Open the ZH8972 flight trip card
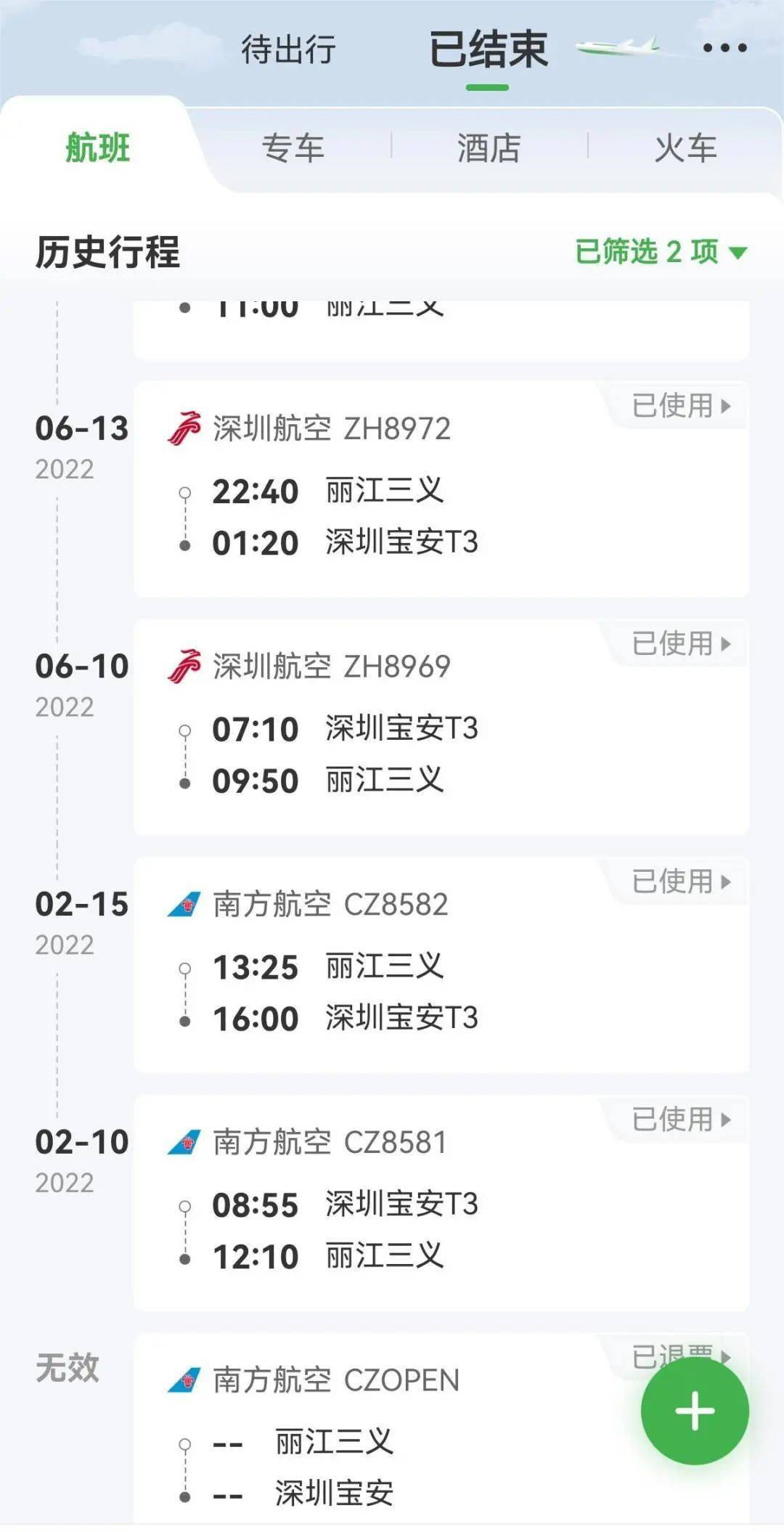This screenshot has height=1532, width=784. (x=441, y=490)
